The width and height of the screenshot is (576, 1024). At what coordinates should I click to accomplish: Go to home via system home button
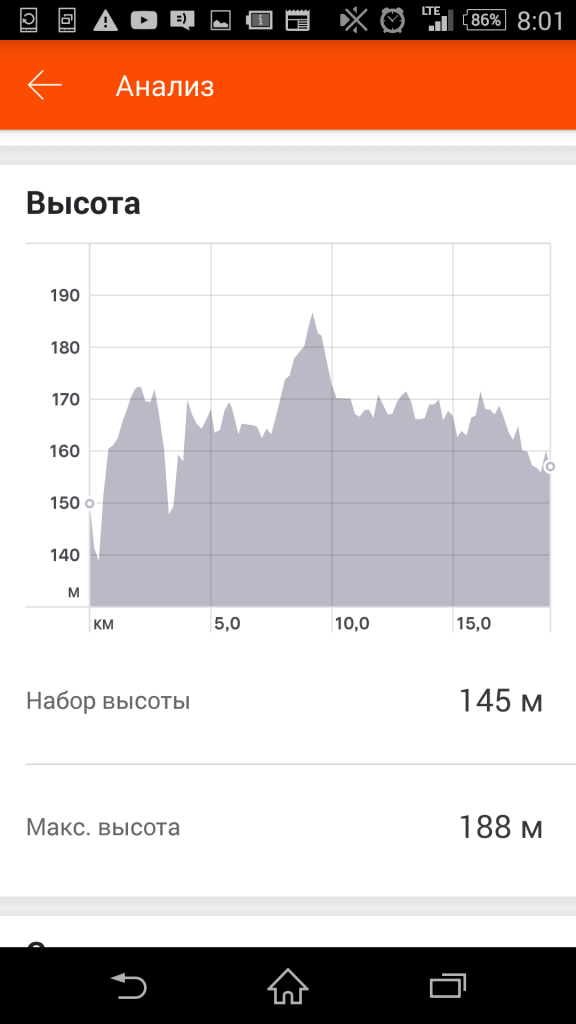(288, 985)
